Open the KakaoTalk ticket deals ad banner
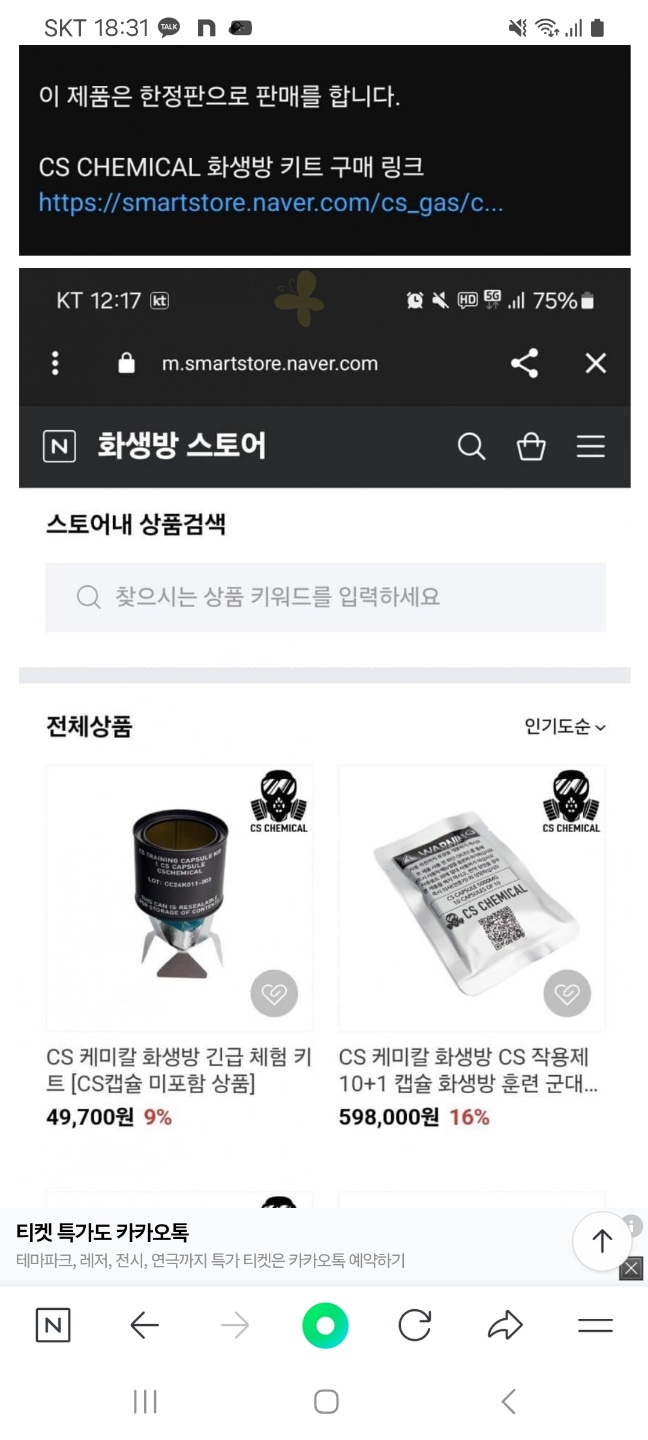 click(250, 1246)
